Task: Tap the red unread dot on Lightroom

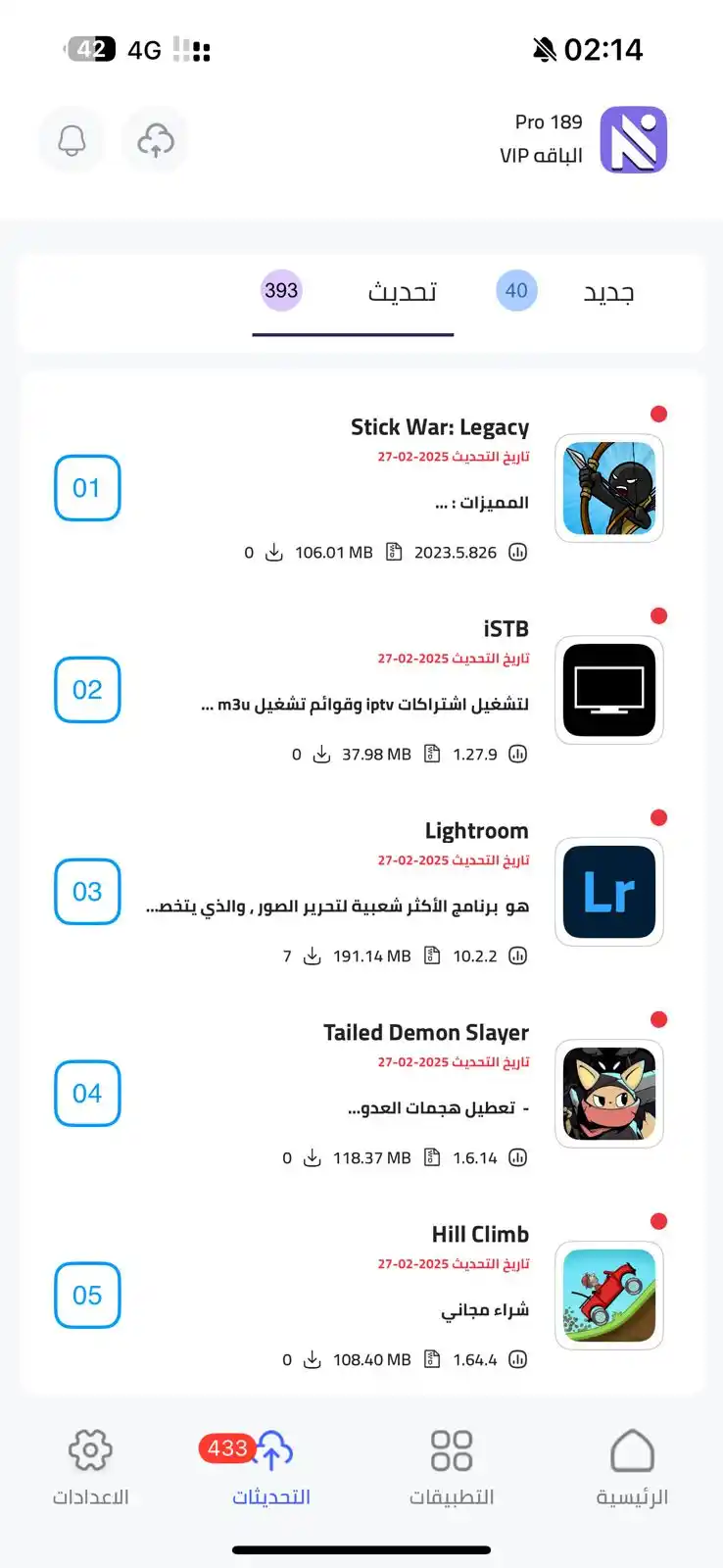Action: 659,817
